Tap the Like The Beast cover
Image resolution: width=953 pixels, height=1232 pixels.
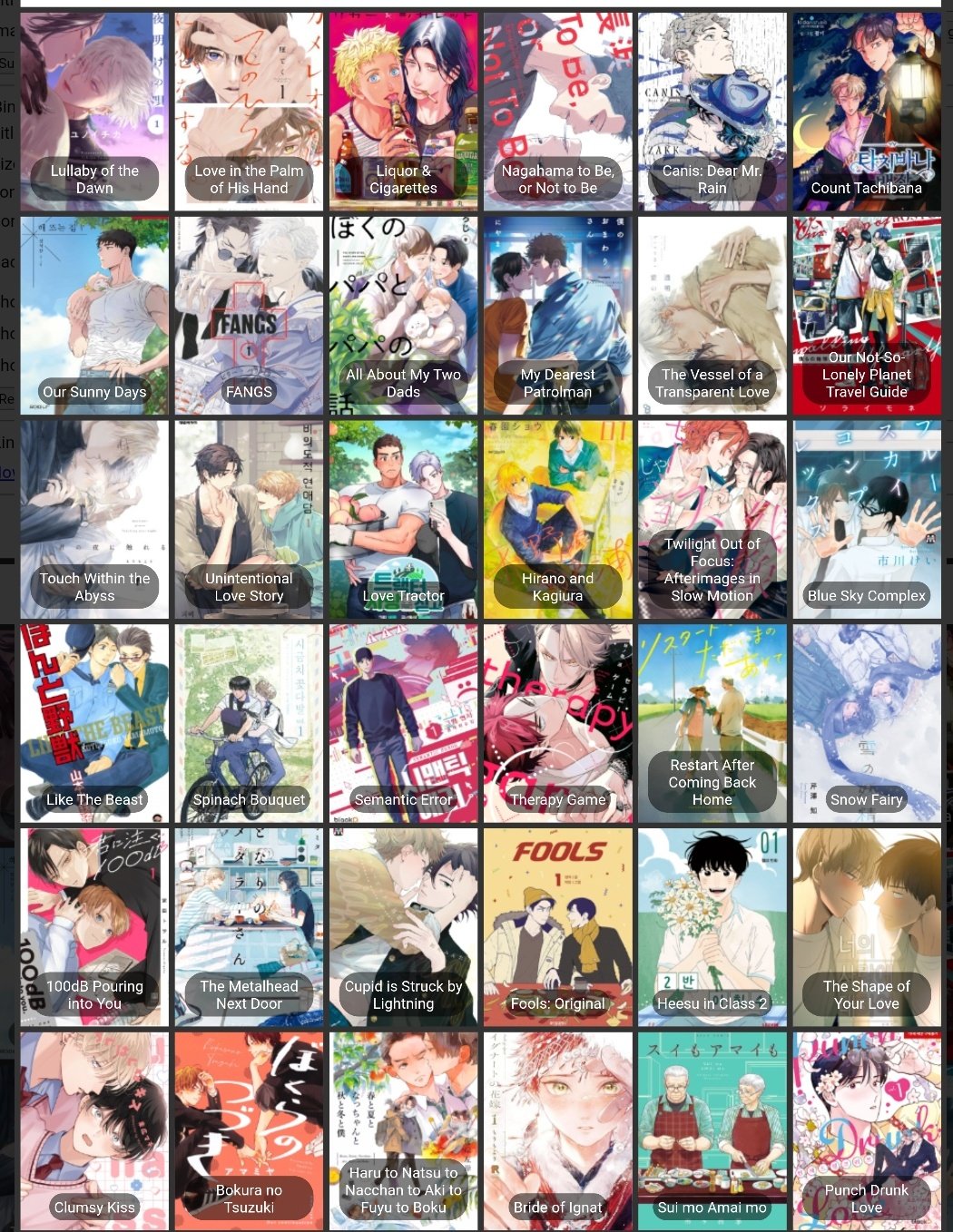tap(94, 722)
